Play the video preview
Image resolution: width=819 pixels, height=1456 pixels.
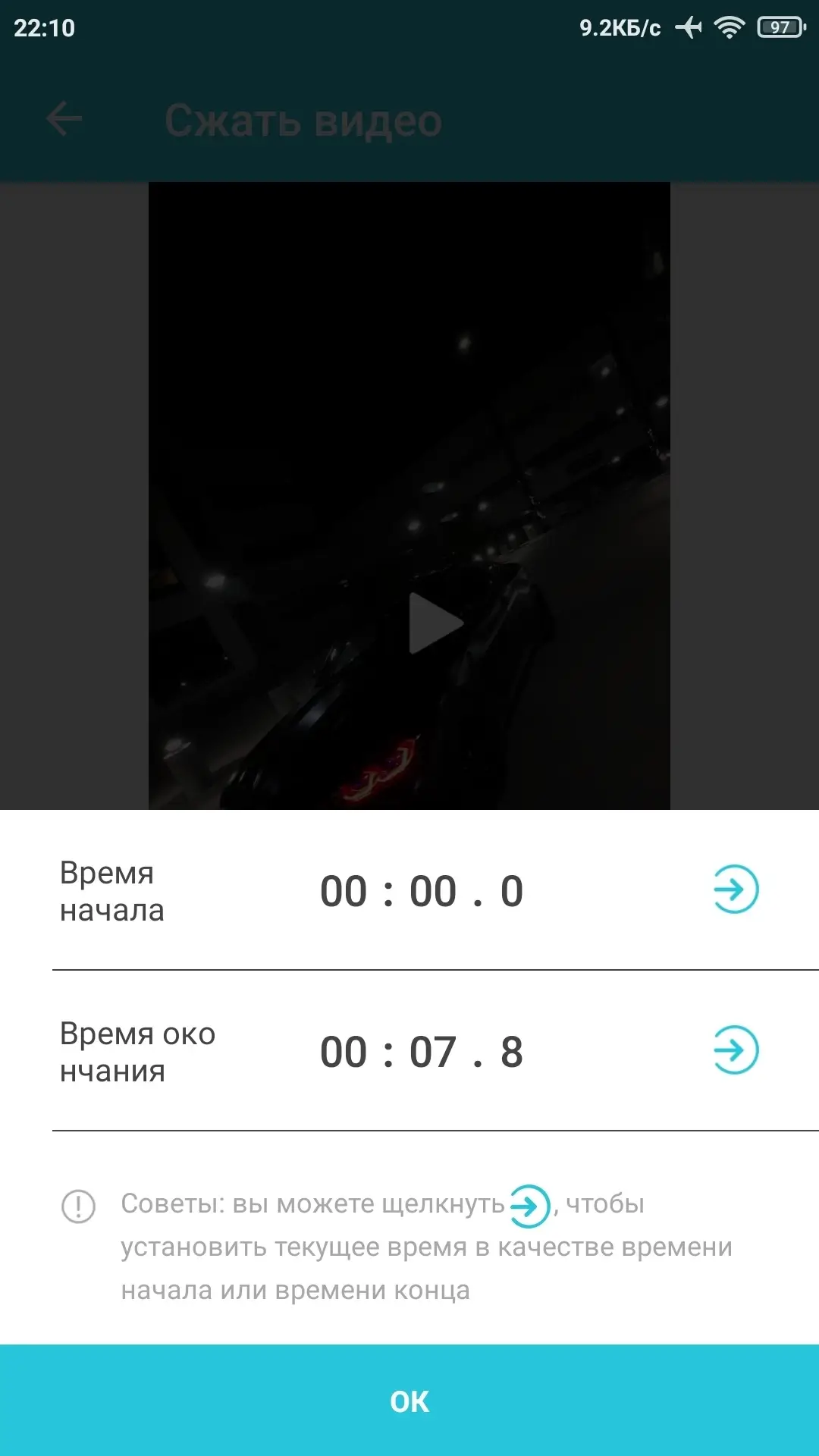[435, 623]
